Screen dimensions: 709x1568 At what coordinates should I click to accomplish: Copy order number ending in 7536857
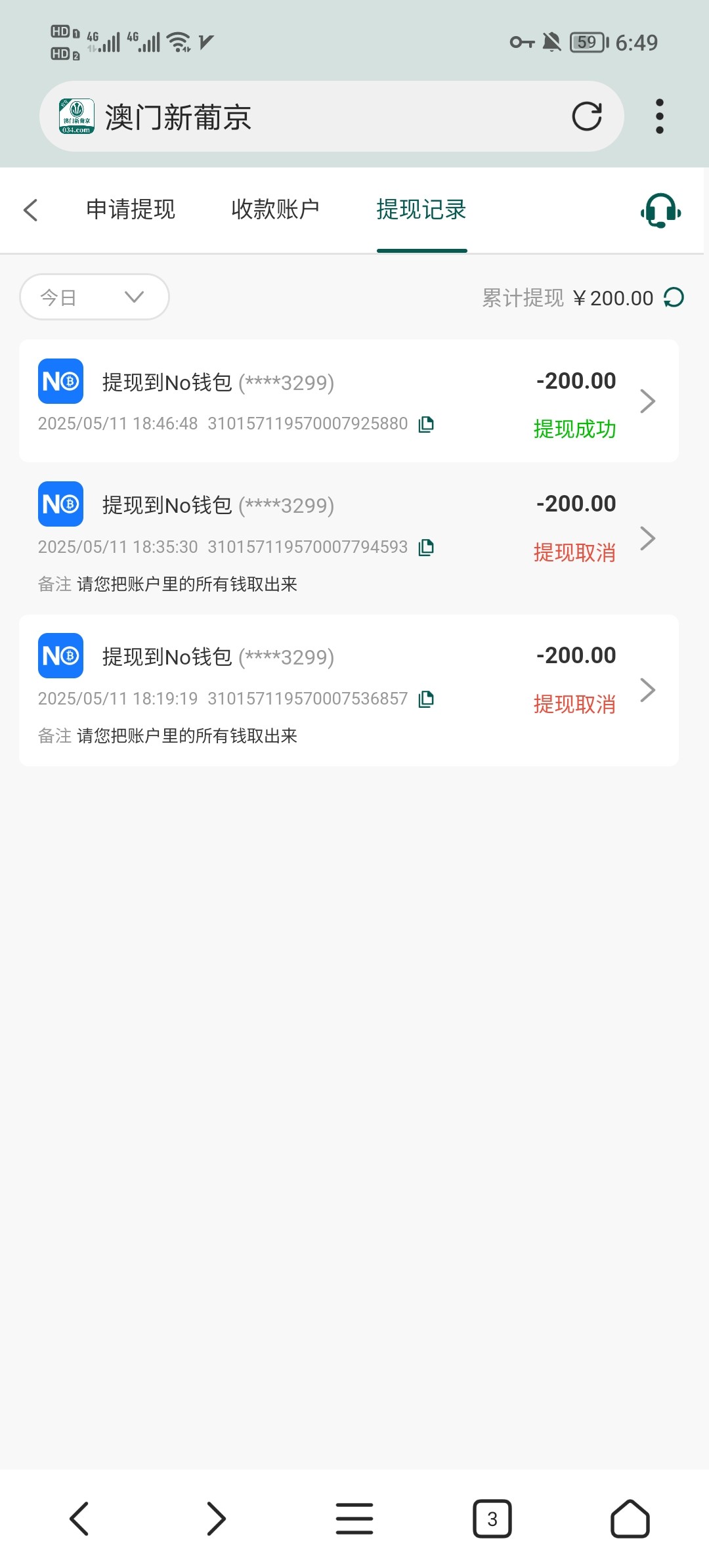(x=426, y=699)
